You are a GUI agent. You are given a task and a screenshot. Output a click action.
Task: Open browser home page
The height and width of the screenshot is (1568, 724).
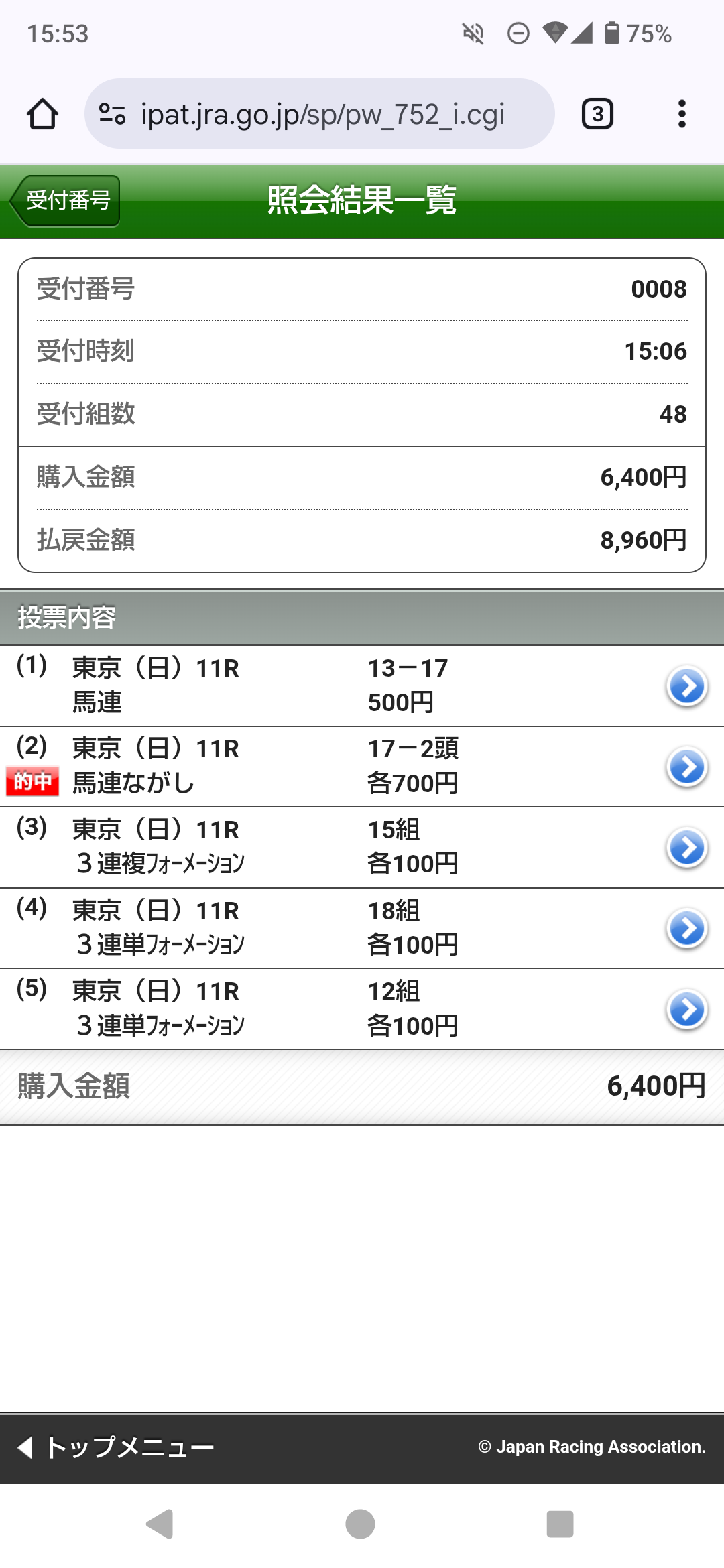[42, 114]
